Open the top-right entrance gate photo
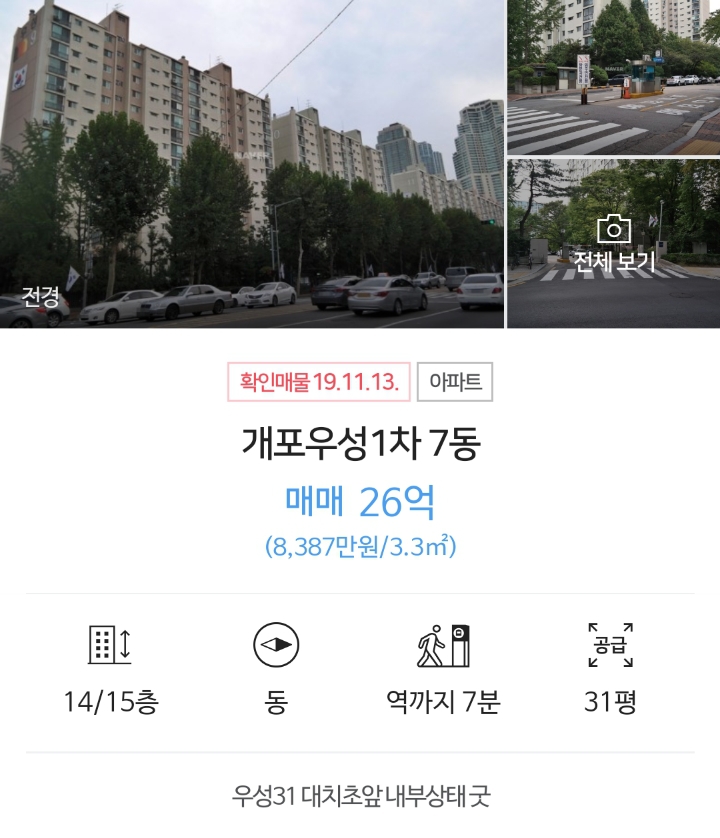720x838 pixels. pos(613,76)
